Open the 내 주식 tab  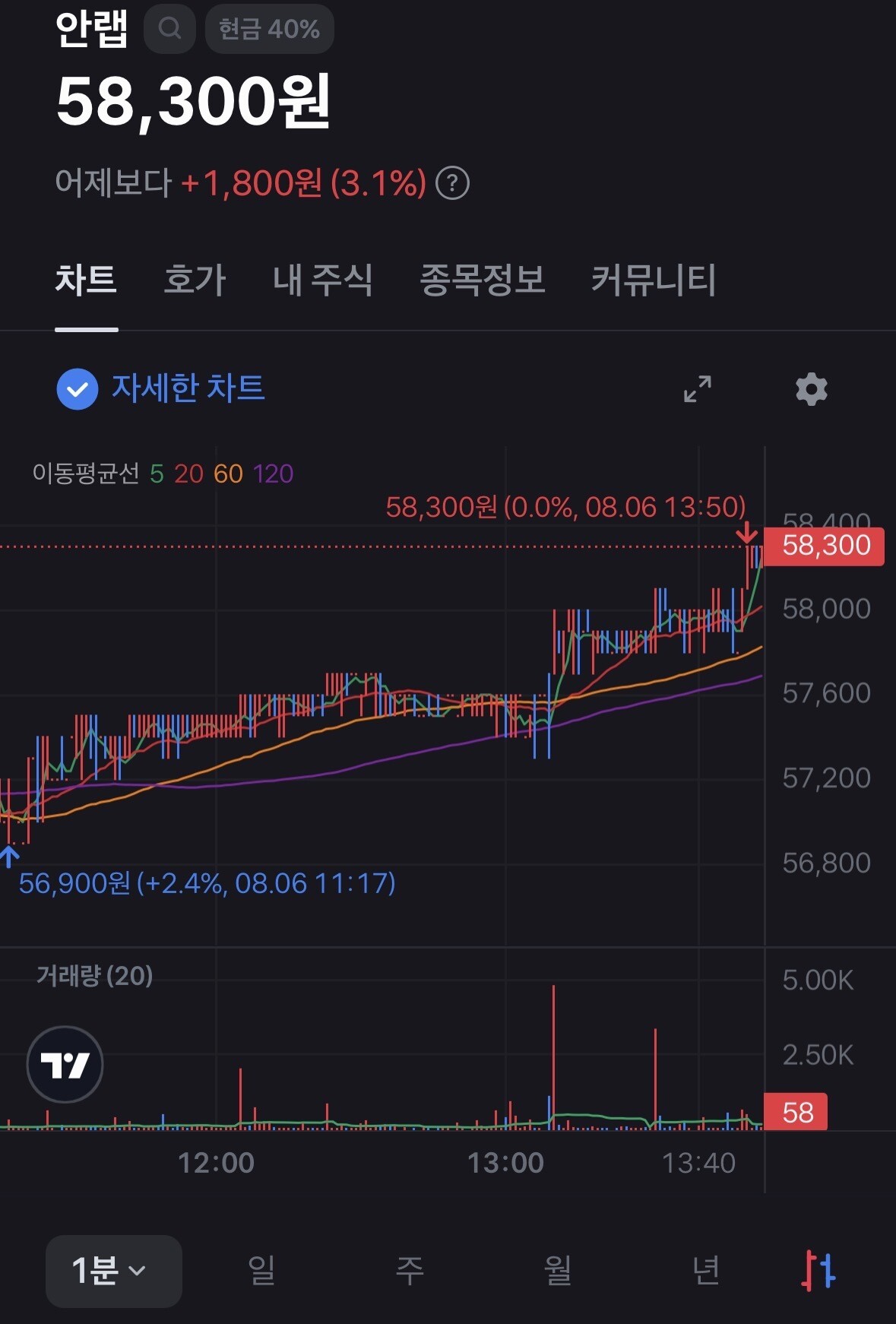322,279
